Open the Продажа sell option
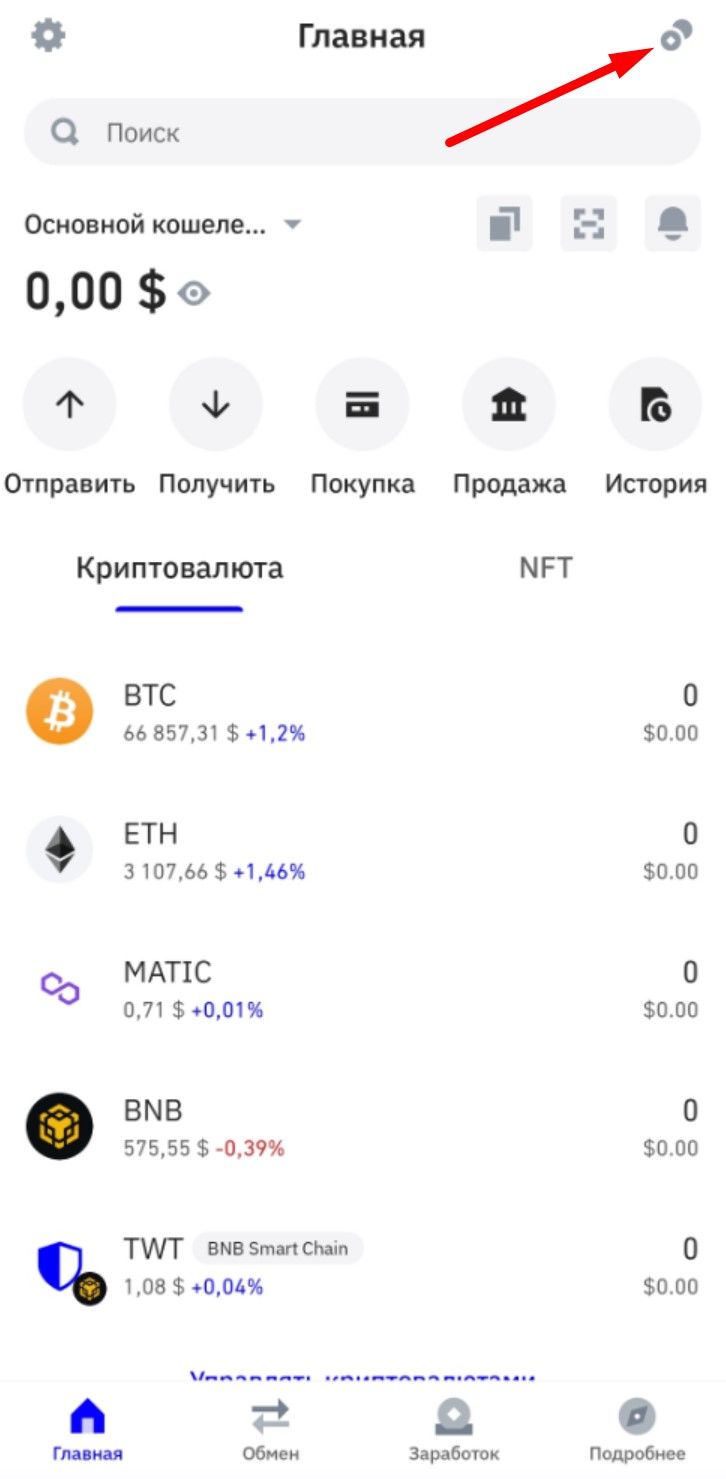The image size is (726, 1479). pos(509,405)
